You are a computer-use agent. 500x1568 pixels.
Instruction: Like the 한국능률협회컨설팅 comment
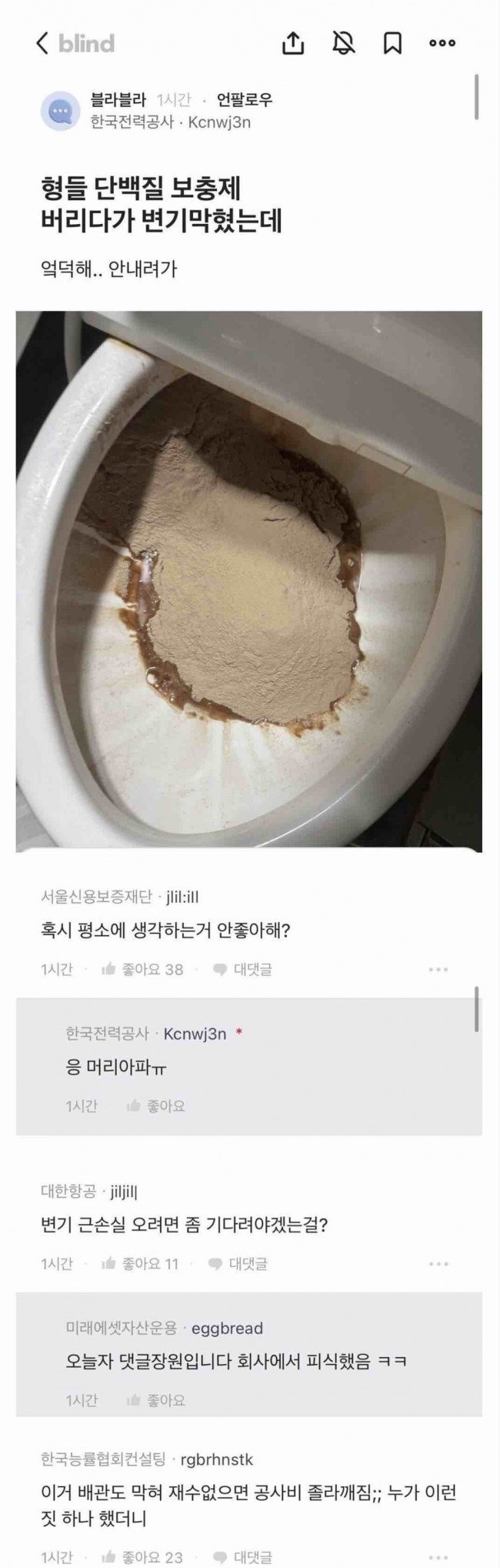click(x=142, y=1557)
